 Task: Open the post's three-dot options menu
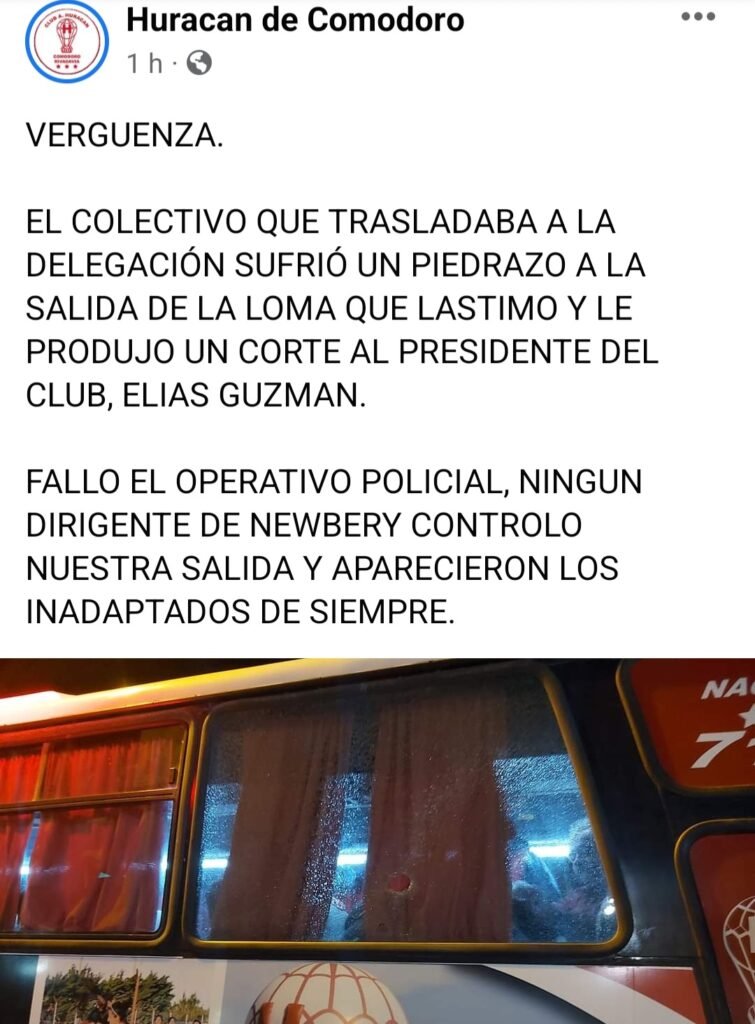click(697, 17)
